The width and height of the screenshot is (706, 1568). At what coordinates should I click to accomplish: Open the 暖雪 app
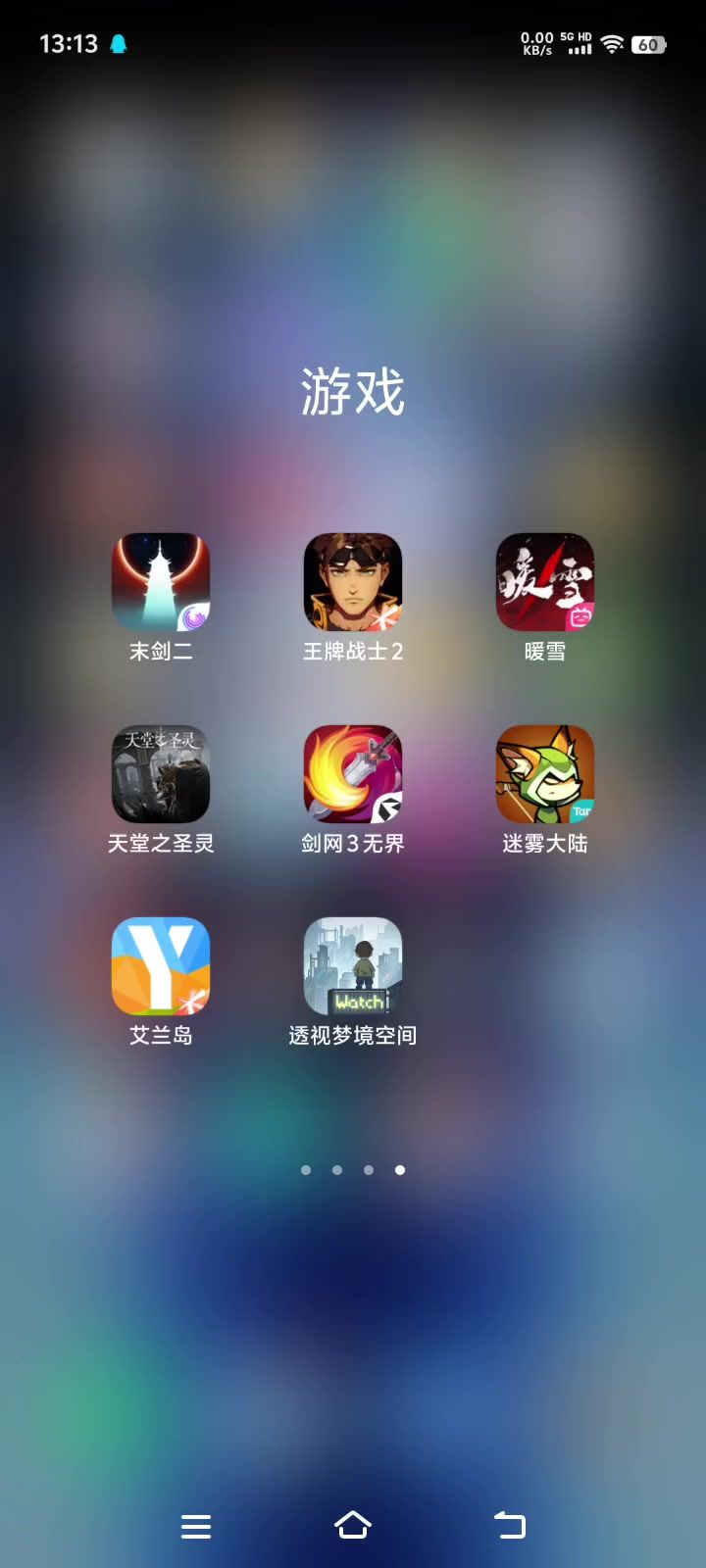(545, 582)
